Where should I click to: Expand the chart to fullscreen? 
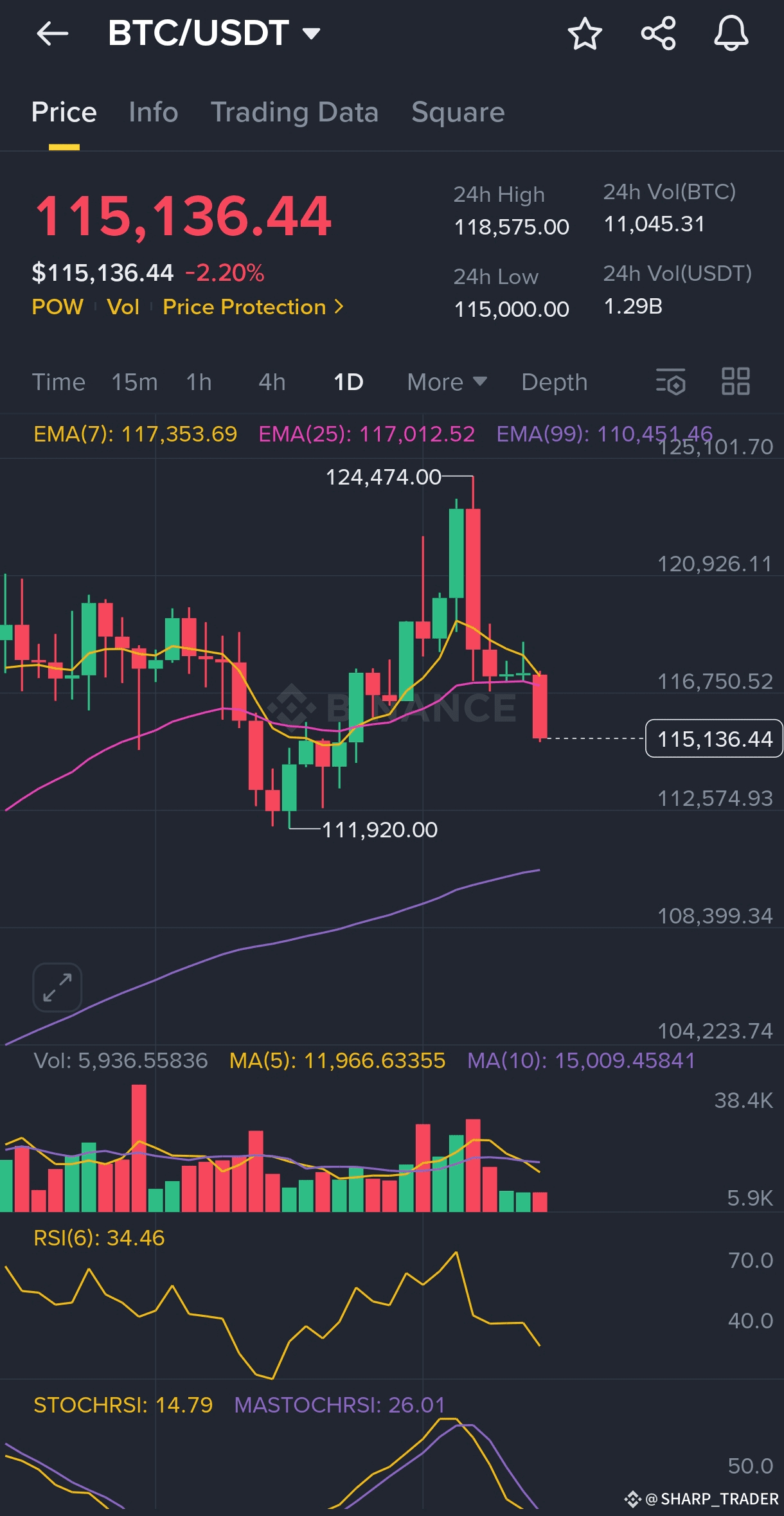(57, 987)
